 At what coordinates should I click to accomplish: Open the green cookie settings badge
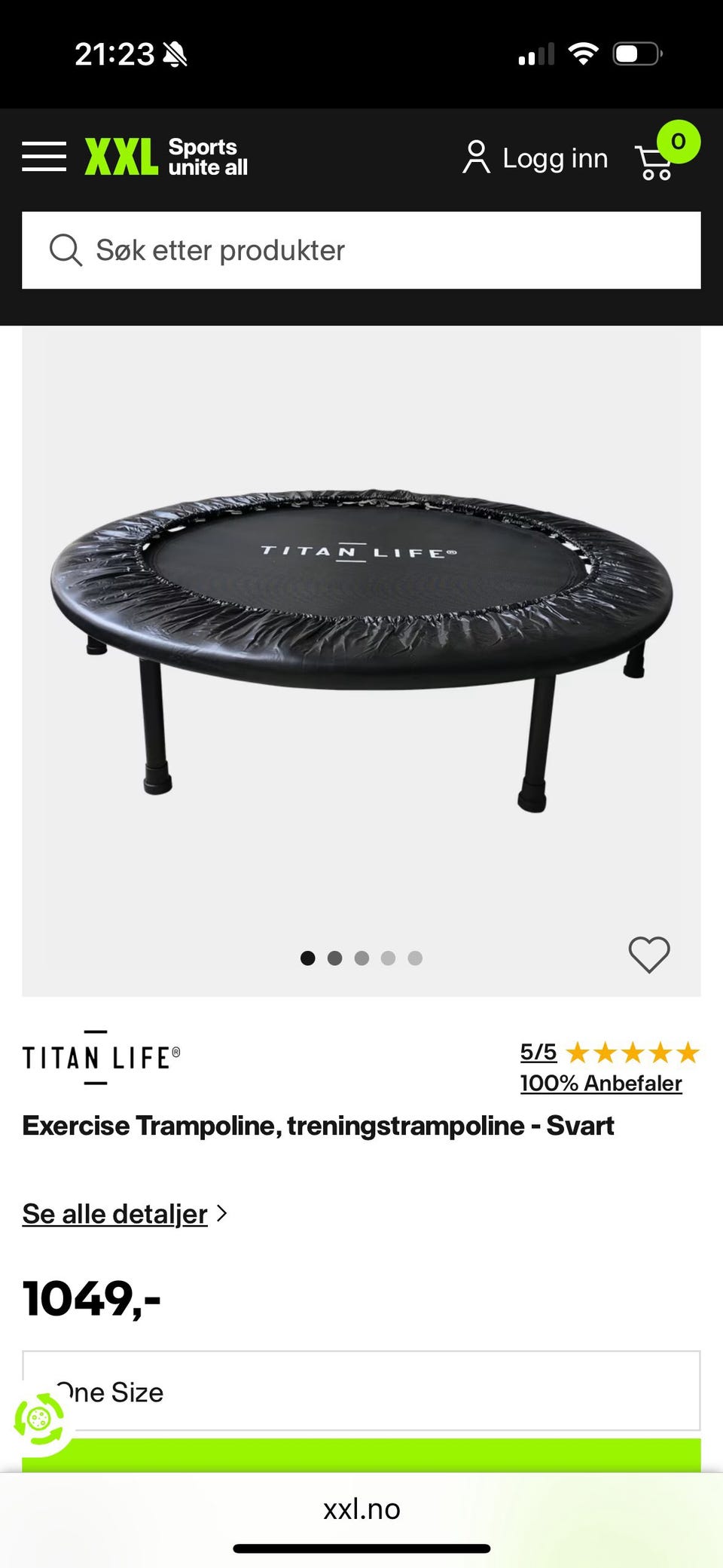[x=39, y=1420]
